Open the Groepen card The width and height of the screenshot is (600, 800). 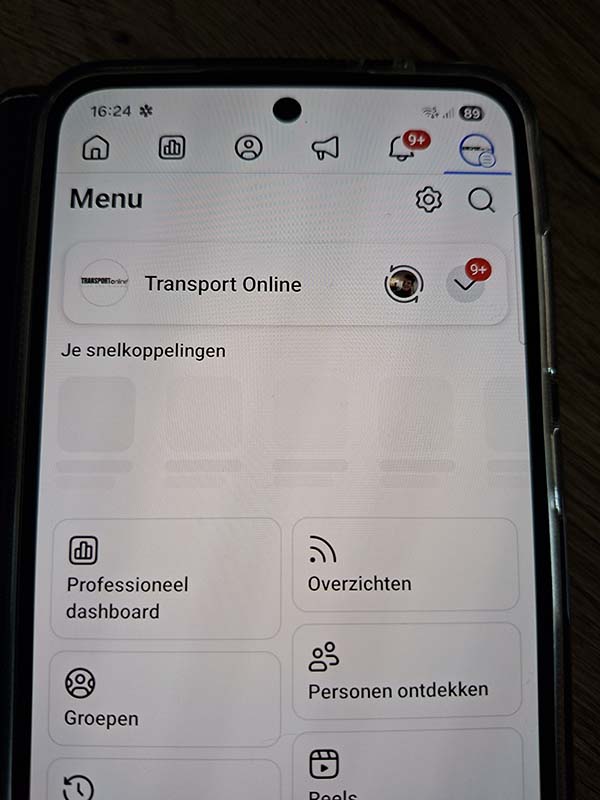point(165,699)
